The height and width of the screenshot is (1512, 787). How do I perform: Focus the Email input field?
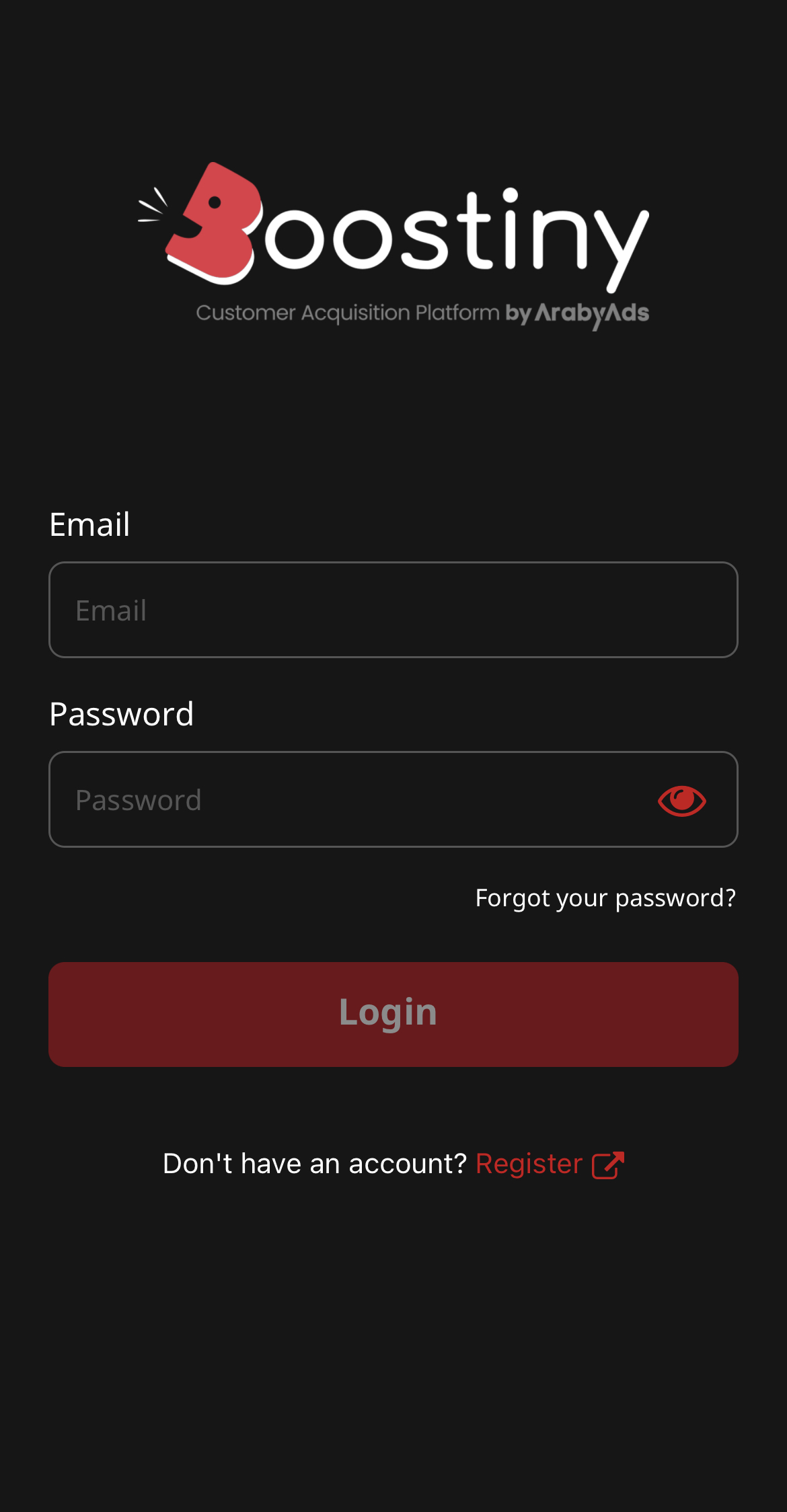[394, 610]
